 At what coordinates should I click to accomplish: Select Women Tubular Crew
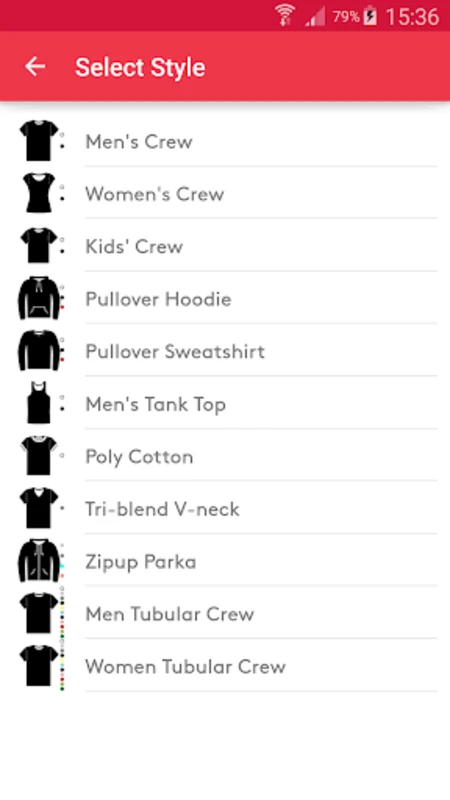[225, 666]
